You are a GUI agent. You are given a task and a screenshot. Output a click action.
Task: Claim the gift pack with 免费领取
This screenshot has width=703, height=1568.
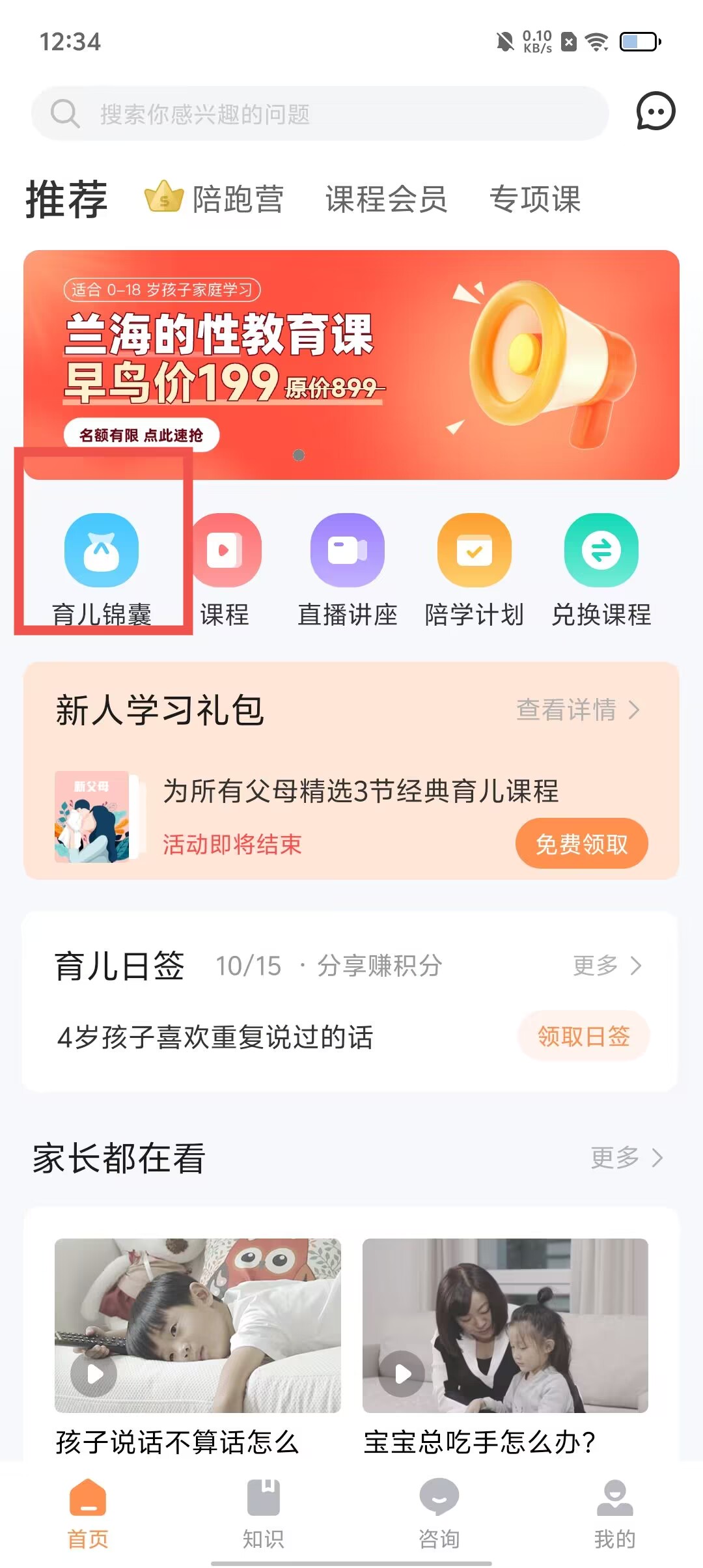pos(581,844)
